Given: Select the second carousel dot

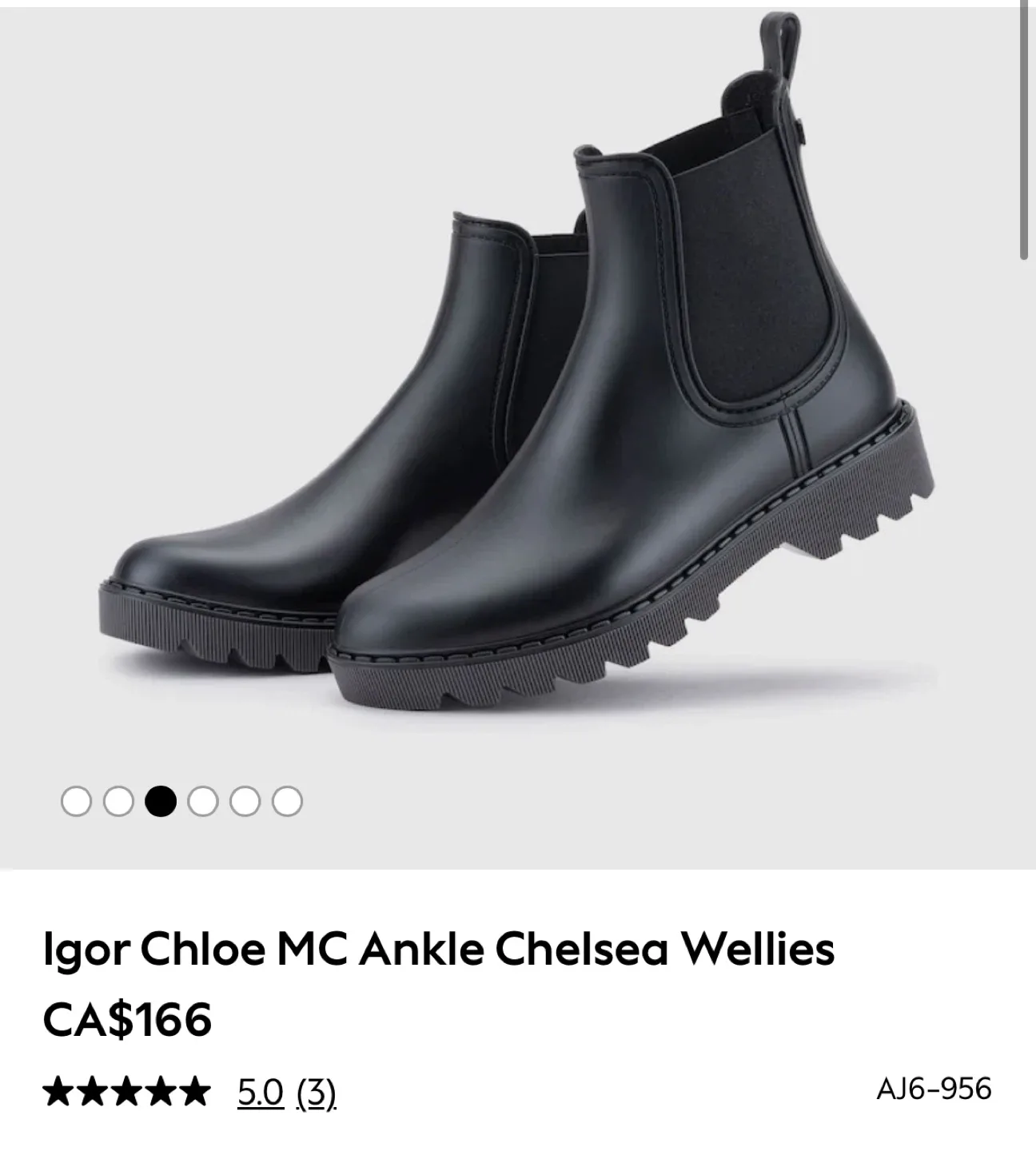Looking at the screenshot, I should [121, 799].
